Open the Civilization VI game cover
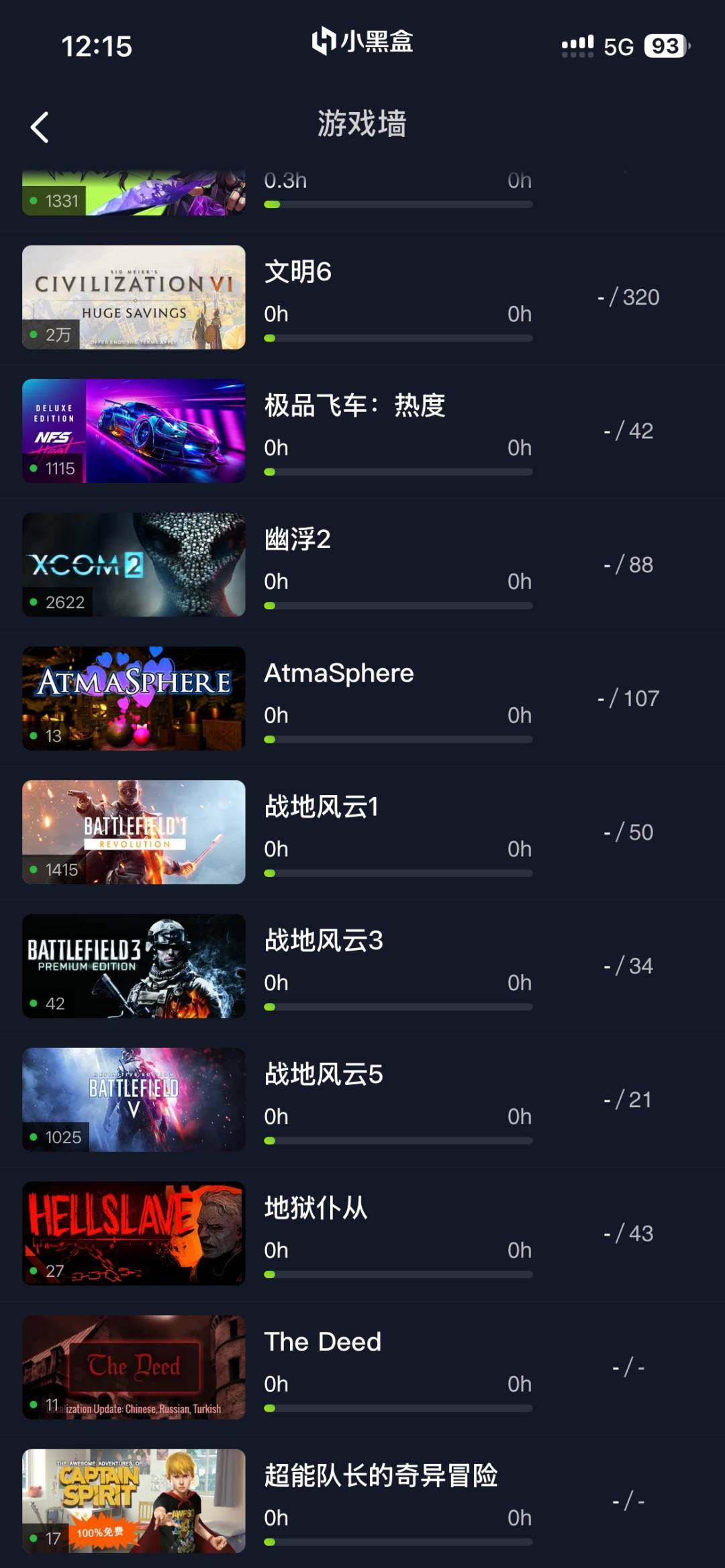Viewport: 725px width, 1568px height. (133, 297)
